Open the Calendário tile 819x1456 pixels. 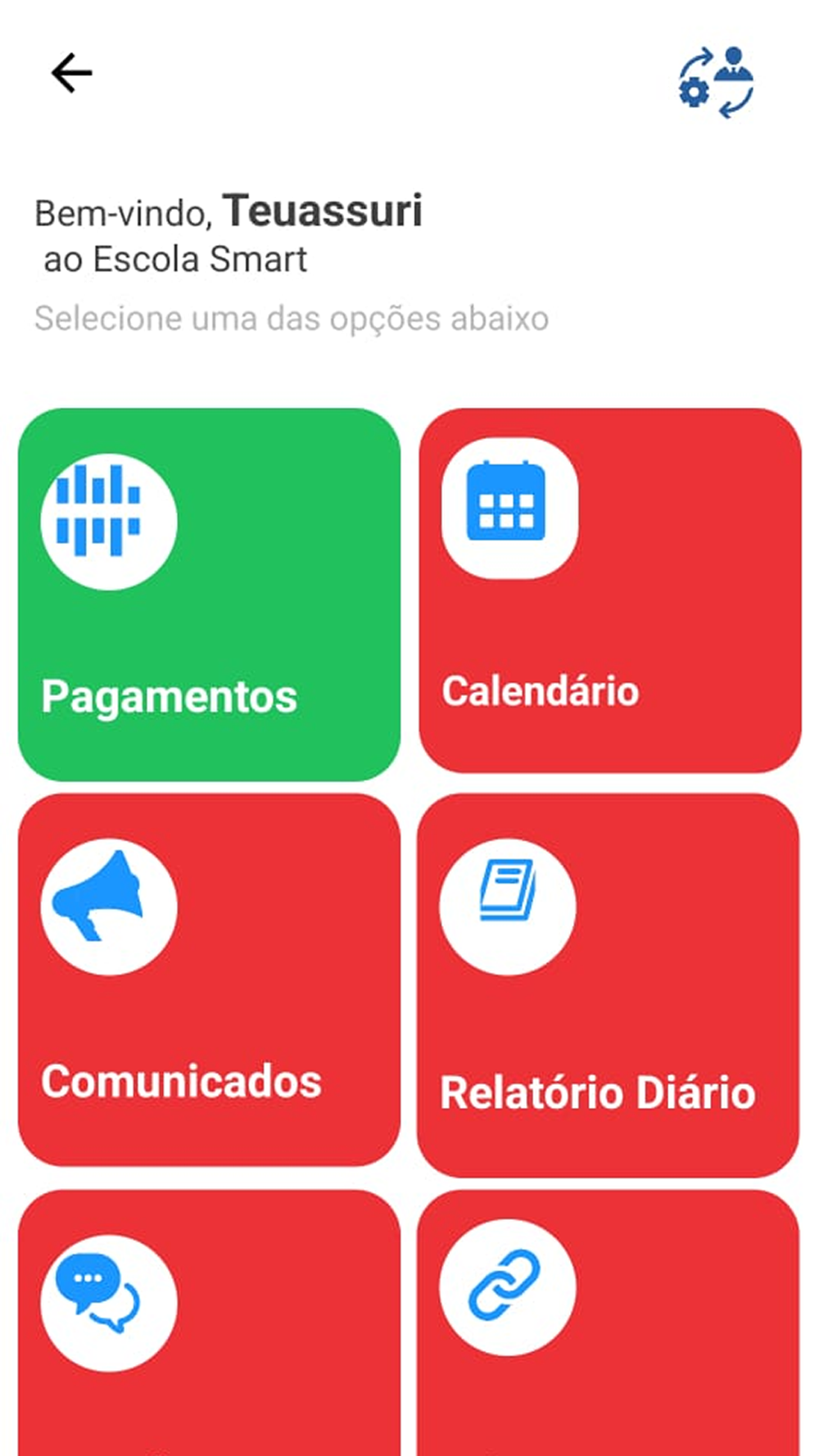point(609,591)
